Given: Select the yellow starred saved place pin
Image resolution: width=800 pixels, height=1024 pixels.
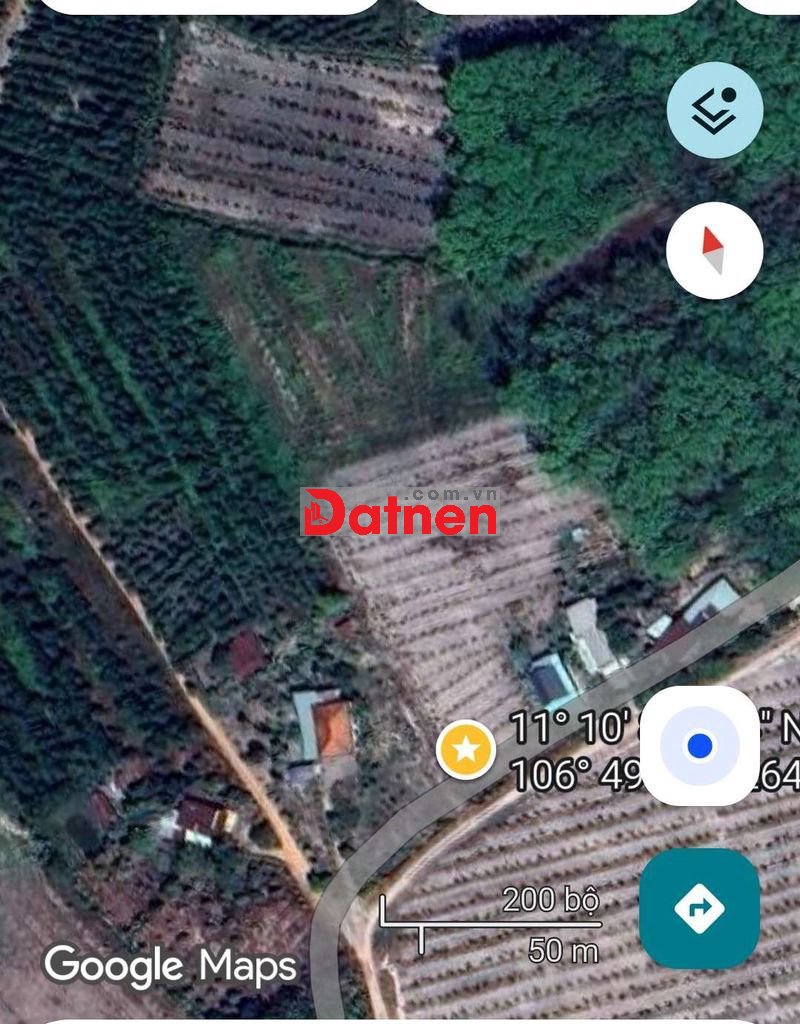Looking at the screenshot, I should coord(465,749).
